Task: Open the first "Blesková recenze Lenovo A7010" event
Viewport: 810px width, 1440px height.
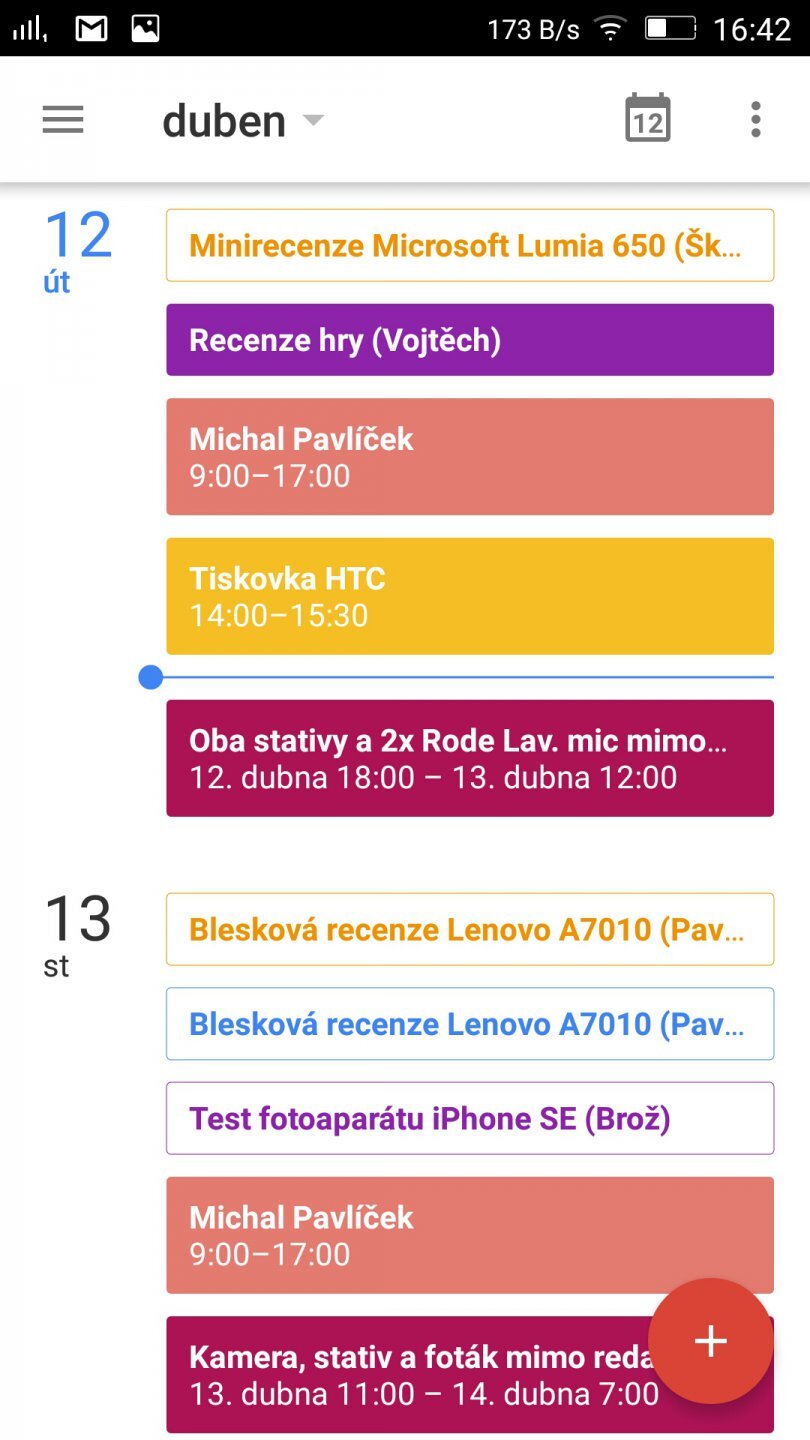Action: click(x=470, y=929)
